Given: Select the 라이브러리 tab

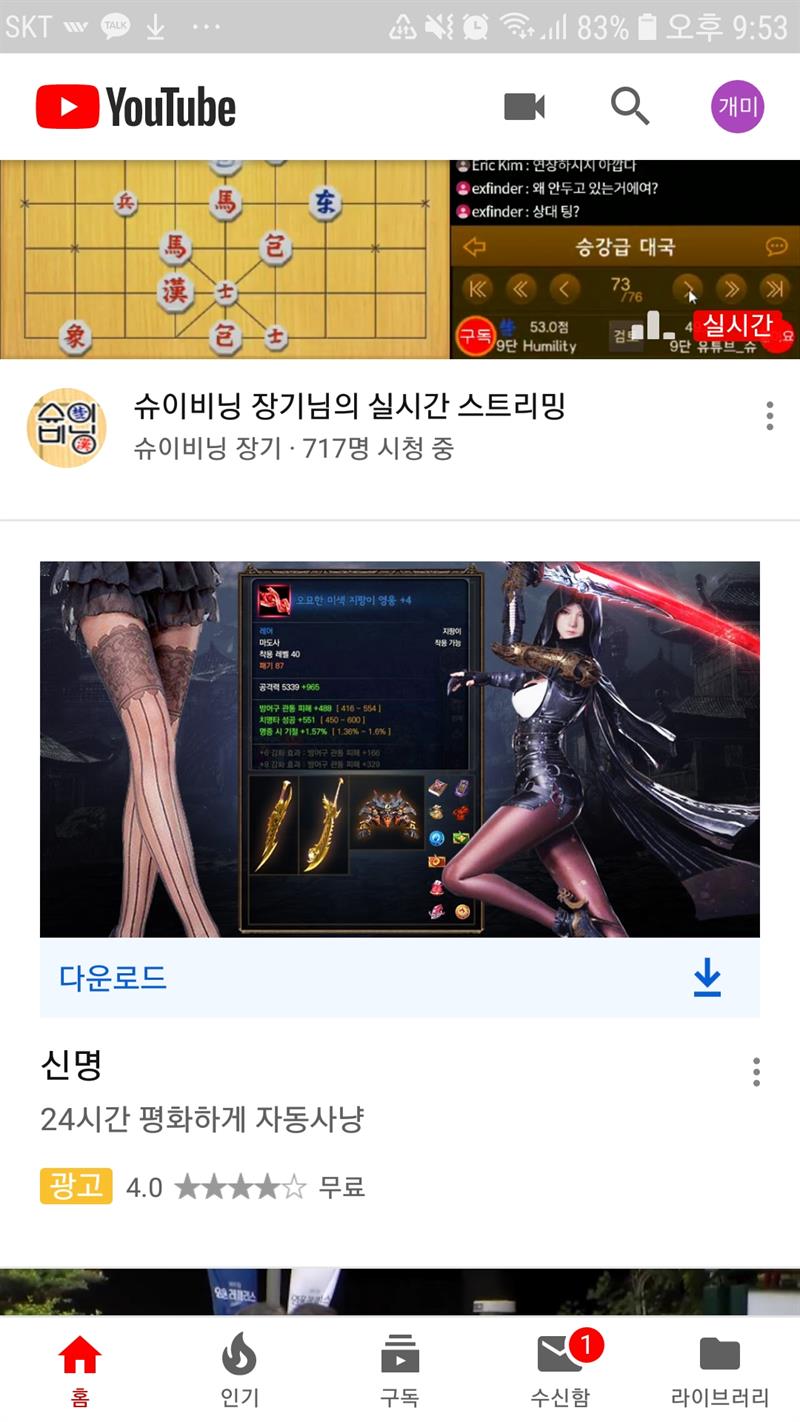Looking at the screenshot, I should click(719, 1370).
